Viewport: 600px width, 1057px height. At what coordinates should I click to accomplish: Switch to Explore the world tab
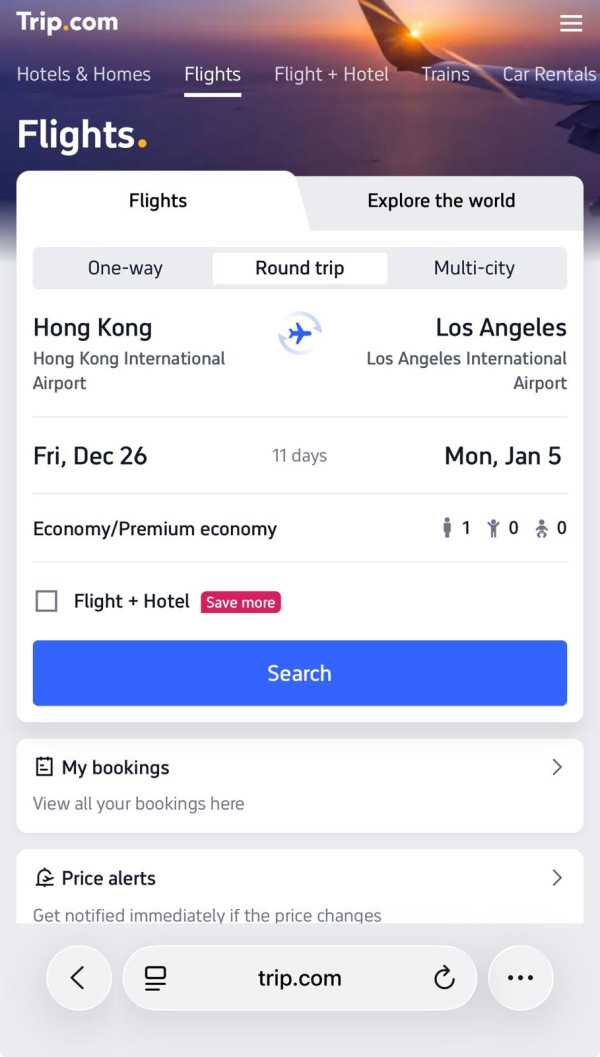click(441, 201)
